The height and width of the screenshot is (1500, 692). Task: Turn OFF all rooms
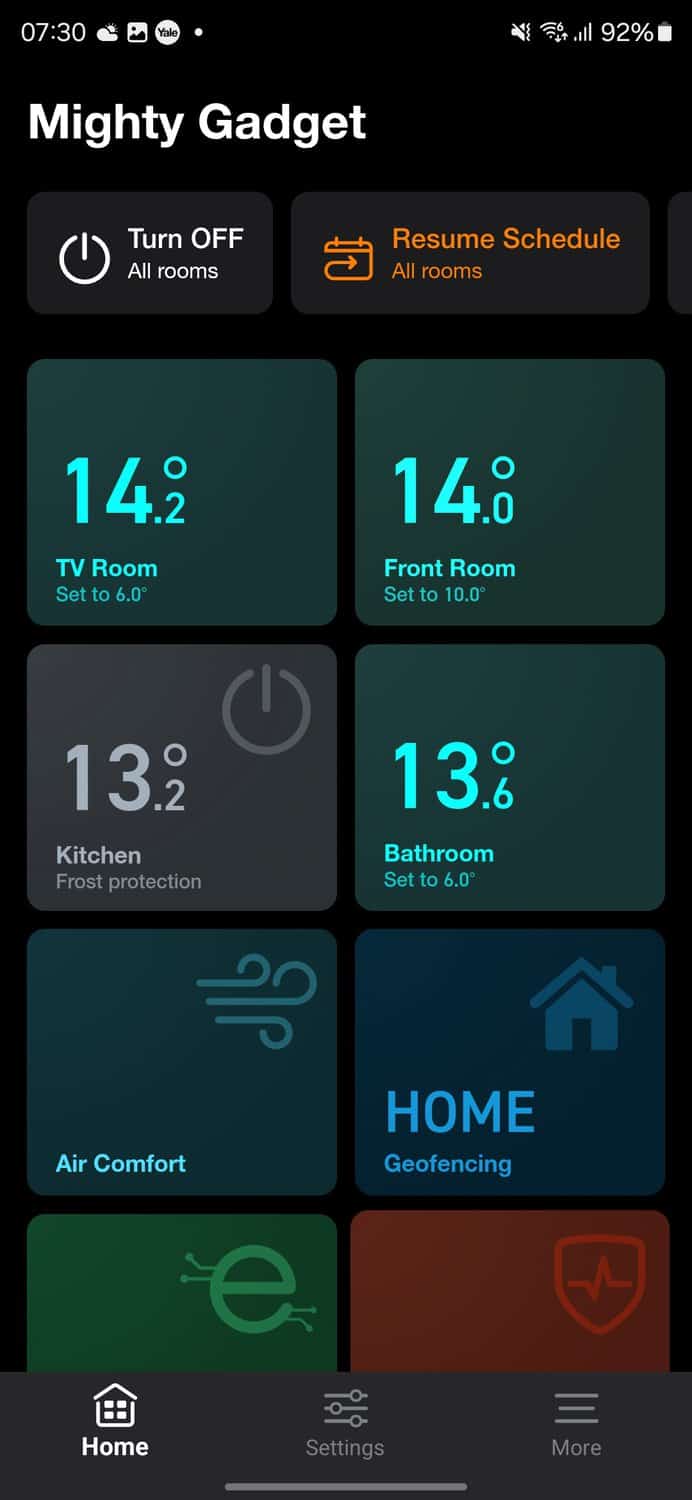click(150, 253)
